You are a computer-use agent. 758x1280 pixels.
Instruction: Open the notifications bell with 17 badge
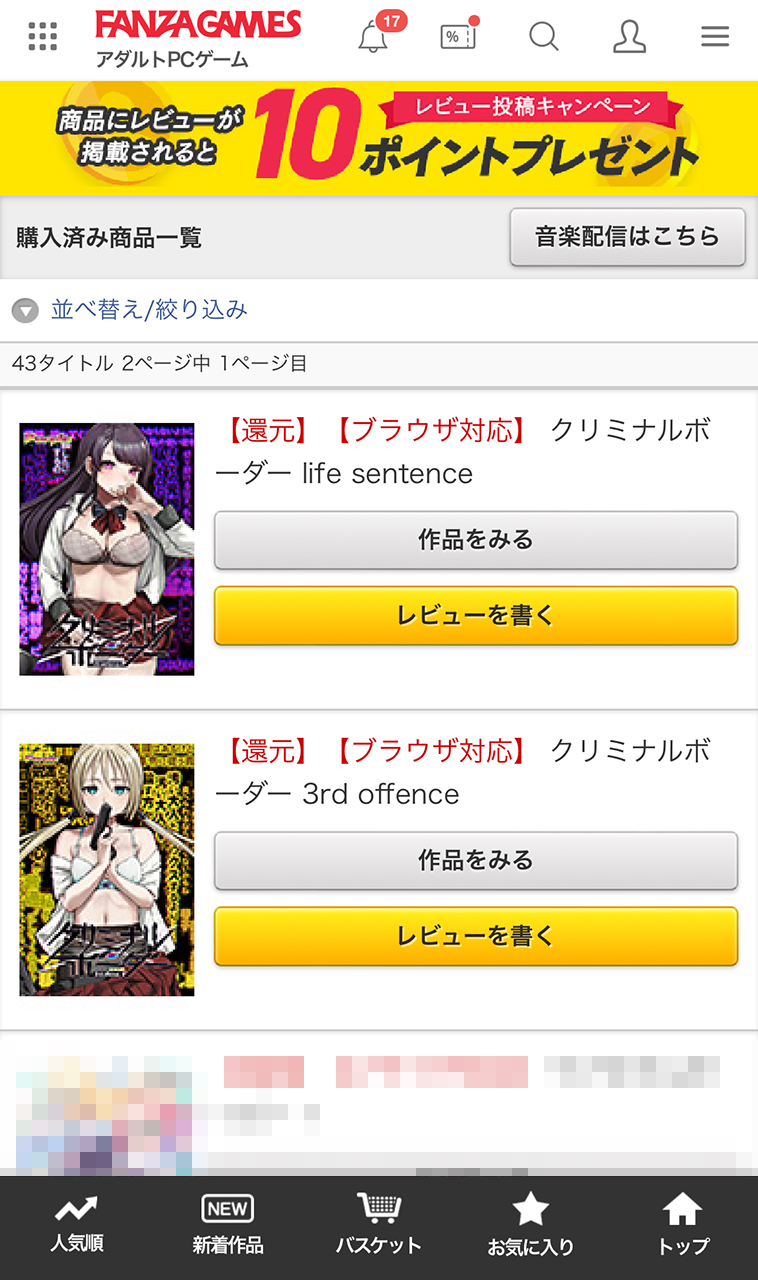point(373,38)
